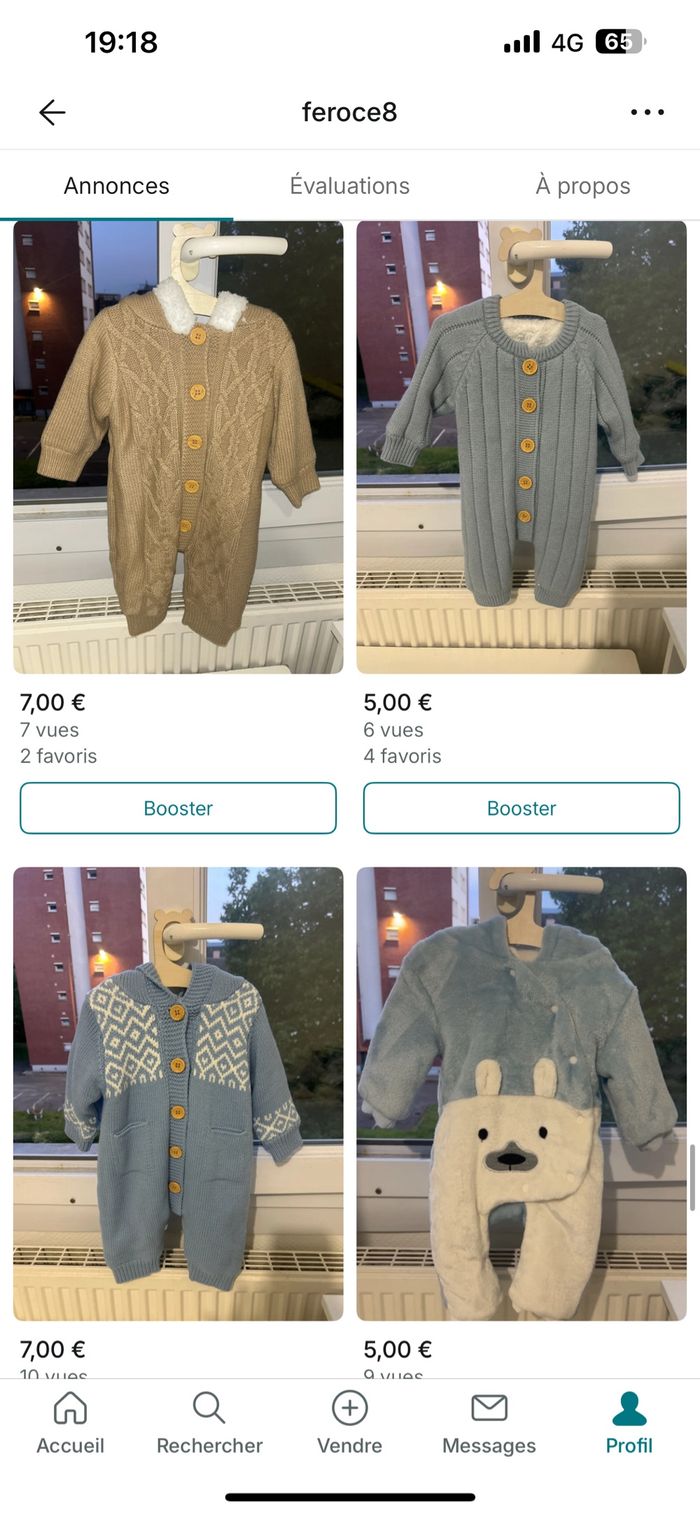
Task: Open the blue bear plush romper listing
Action: tap(521, 1093)
